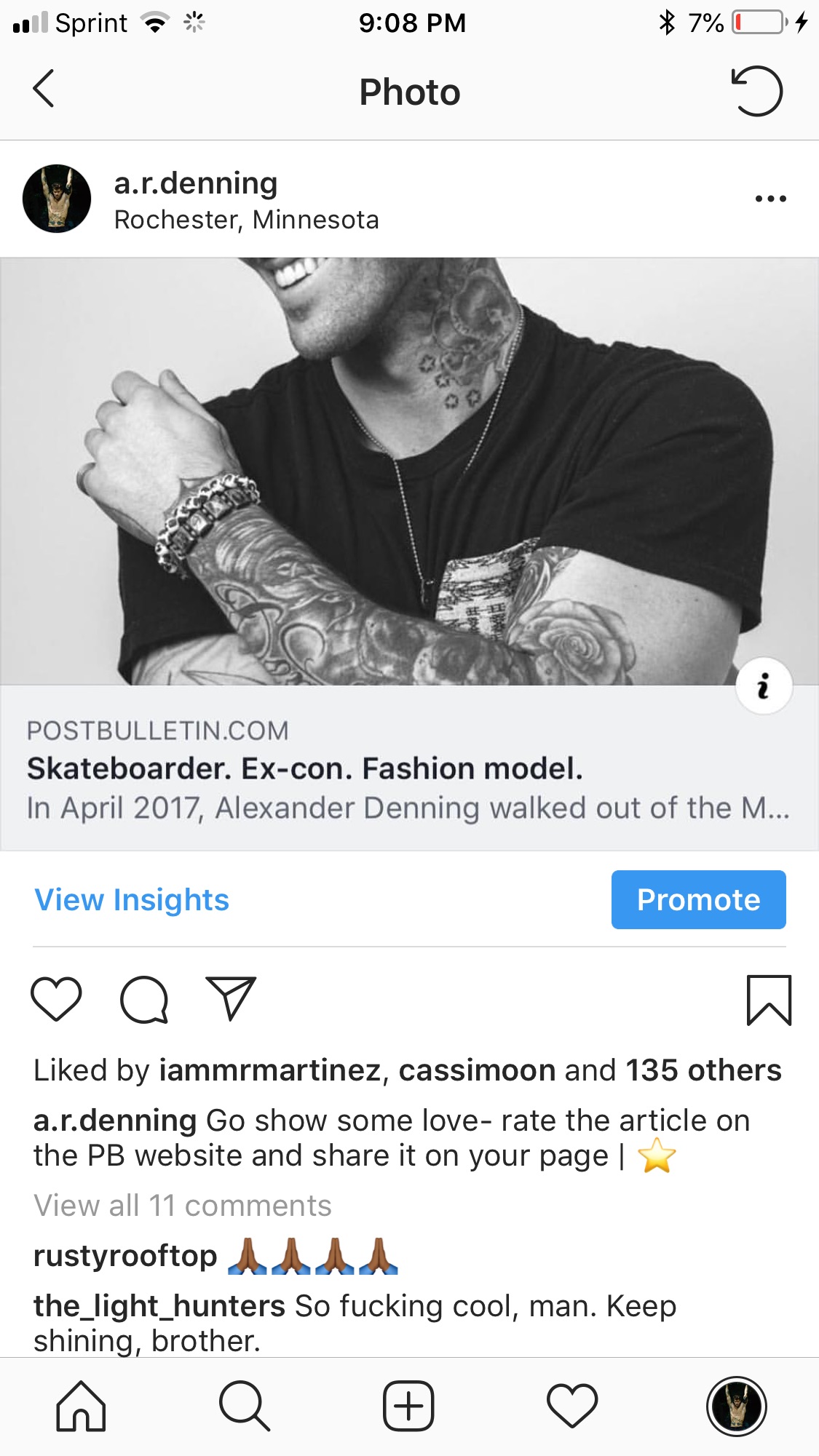This screenshot has width=819, height=1456.
Task: Open a.r.denning's profile picture in the header
Action: pyautogui.click(x=57, y=198)
